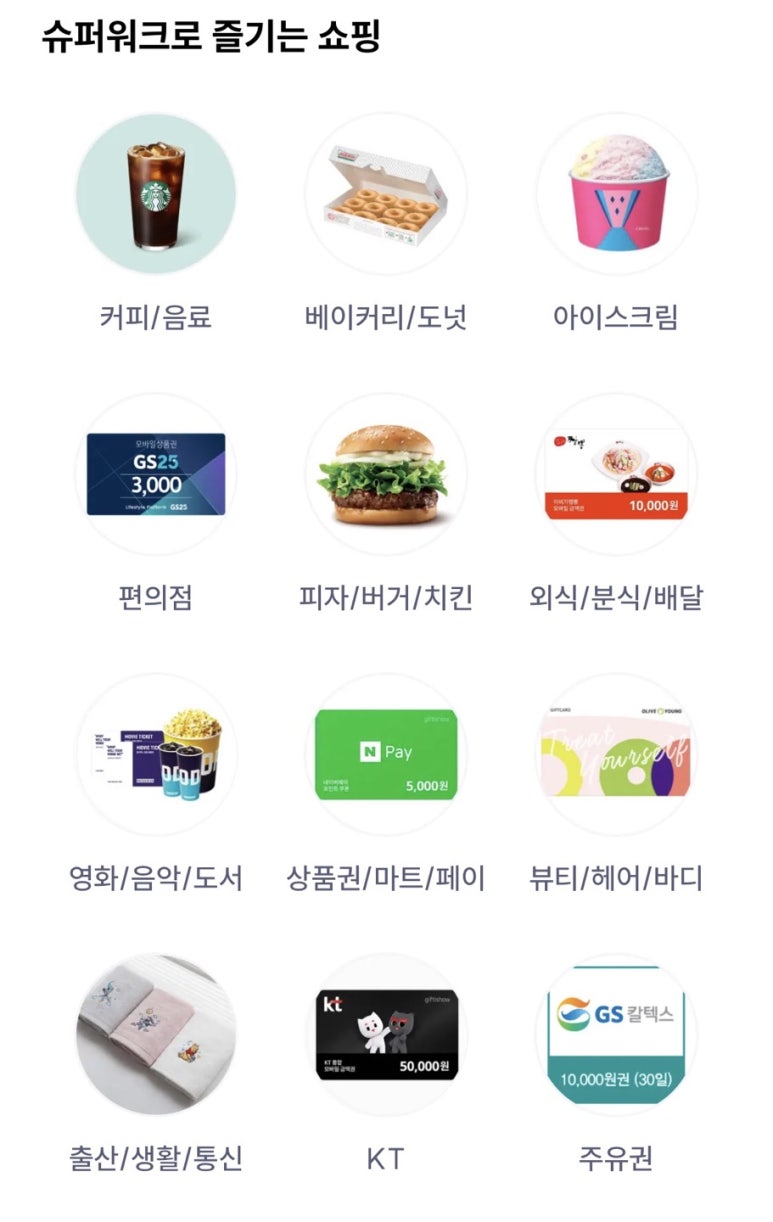Select the 피자/버거/치킨 hamburger icon

click(386, 480)
